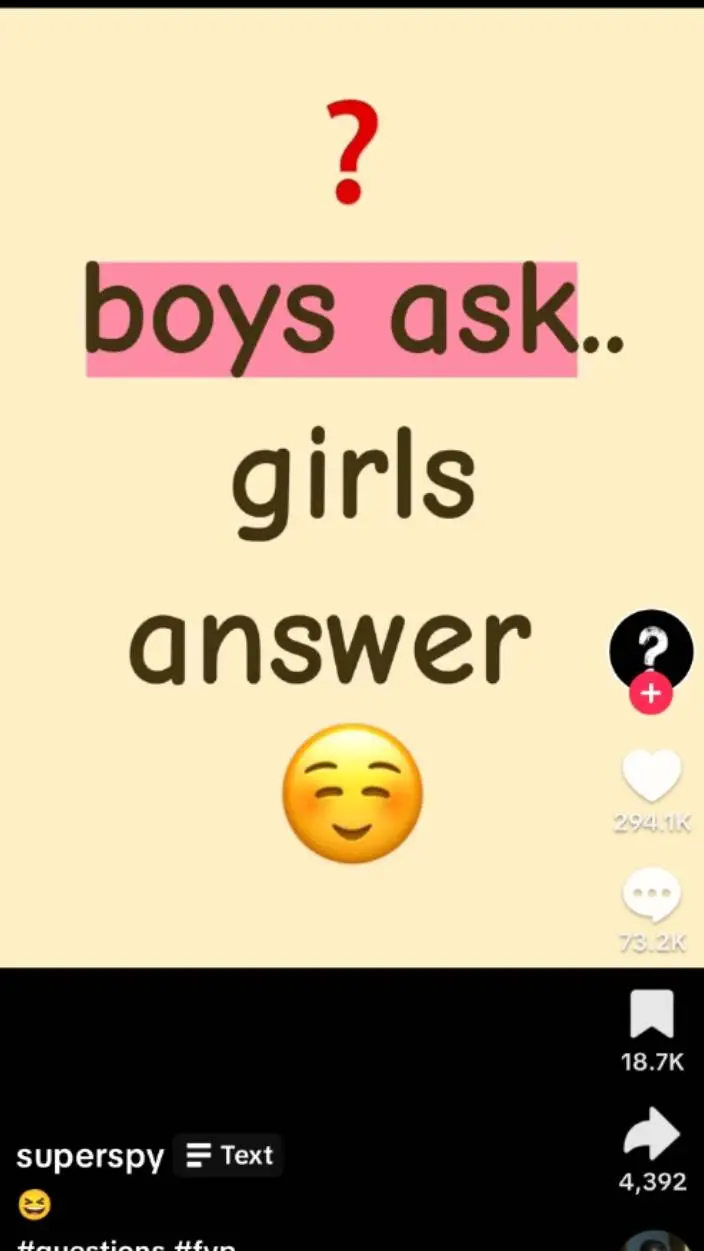Image resolution: width=704 pixels, height=1251 pixels.
Task: Open the #questions hashtag
Action: (90, 1245)
